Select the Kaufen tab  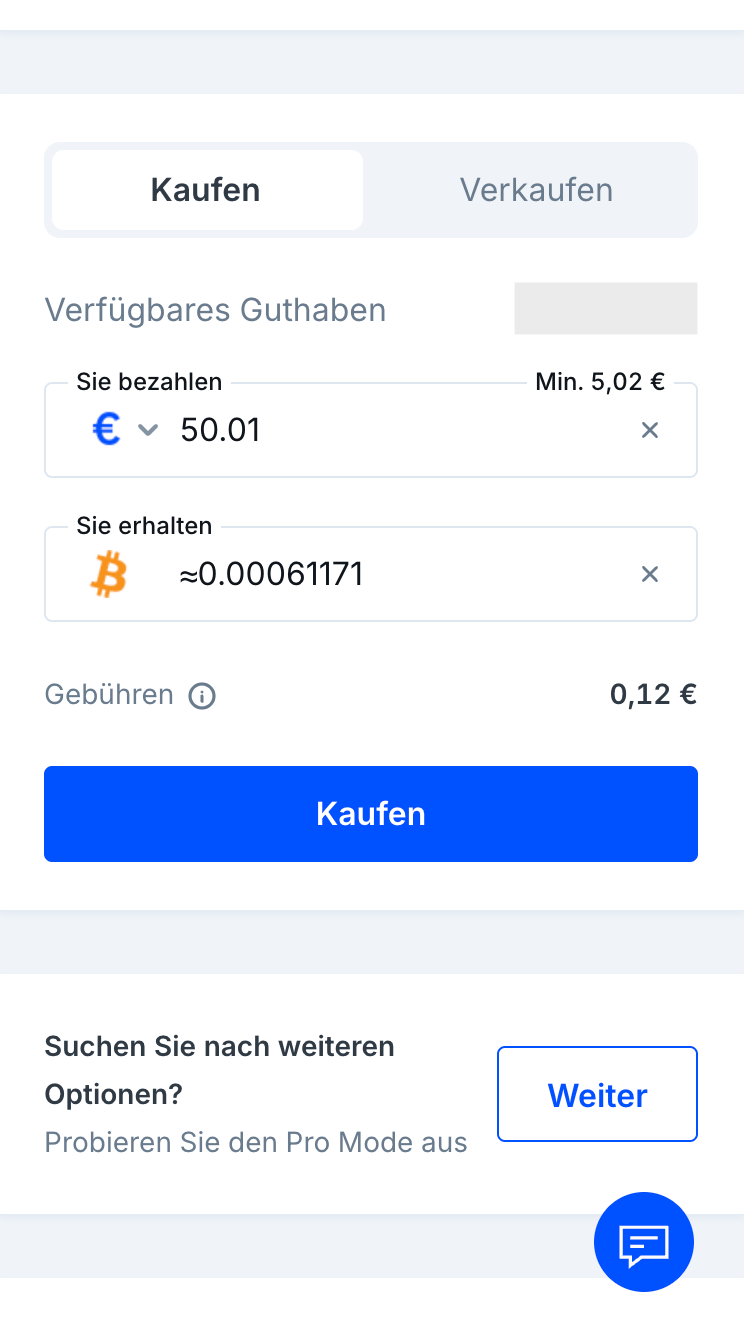tap(207, 190)
